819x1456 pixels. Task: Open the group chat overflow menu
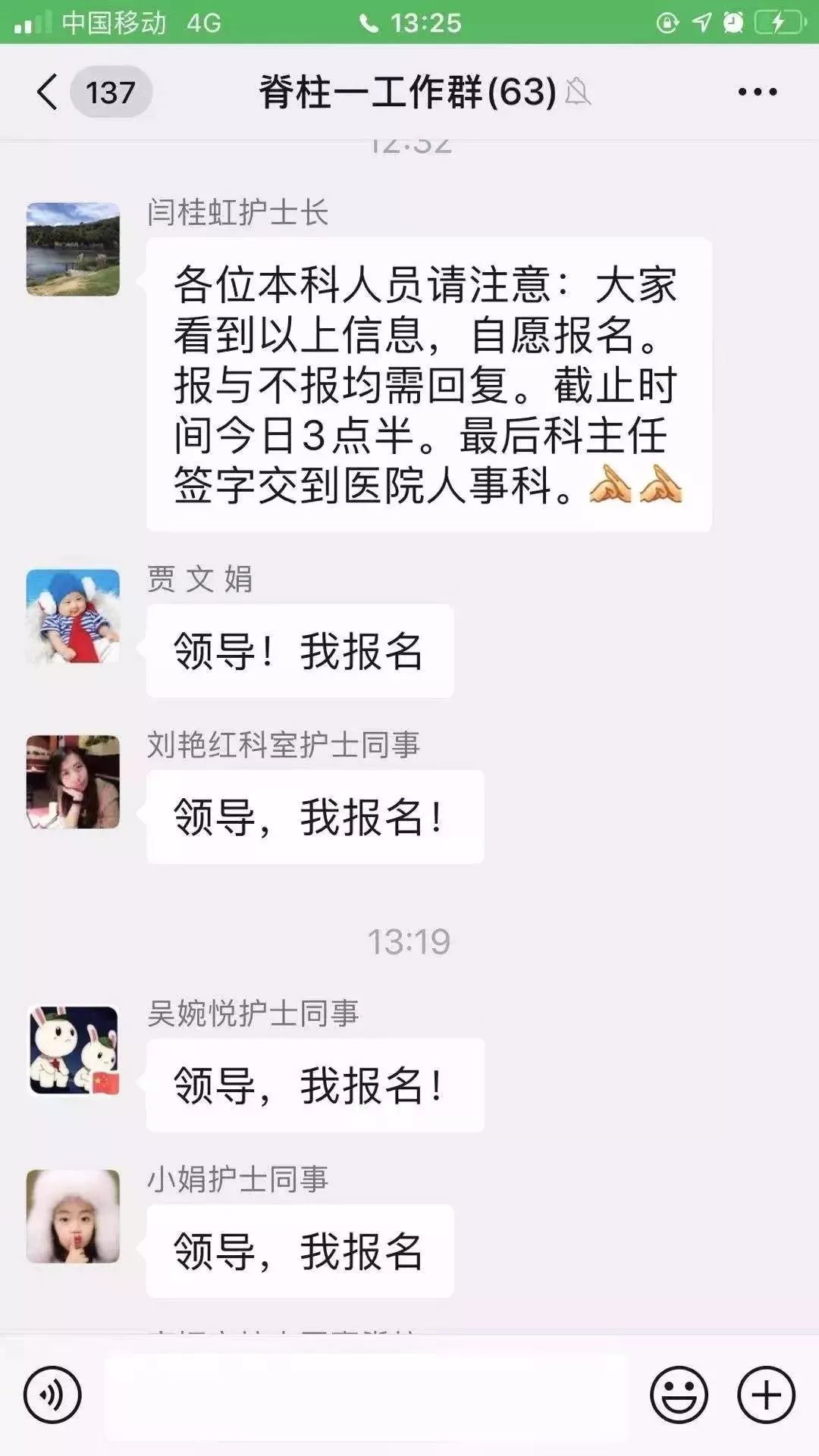point(757,92)
